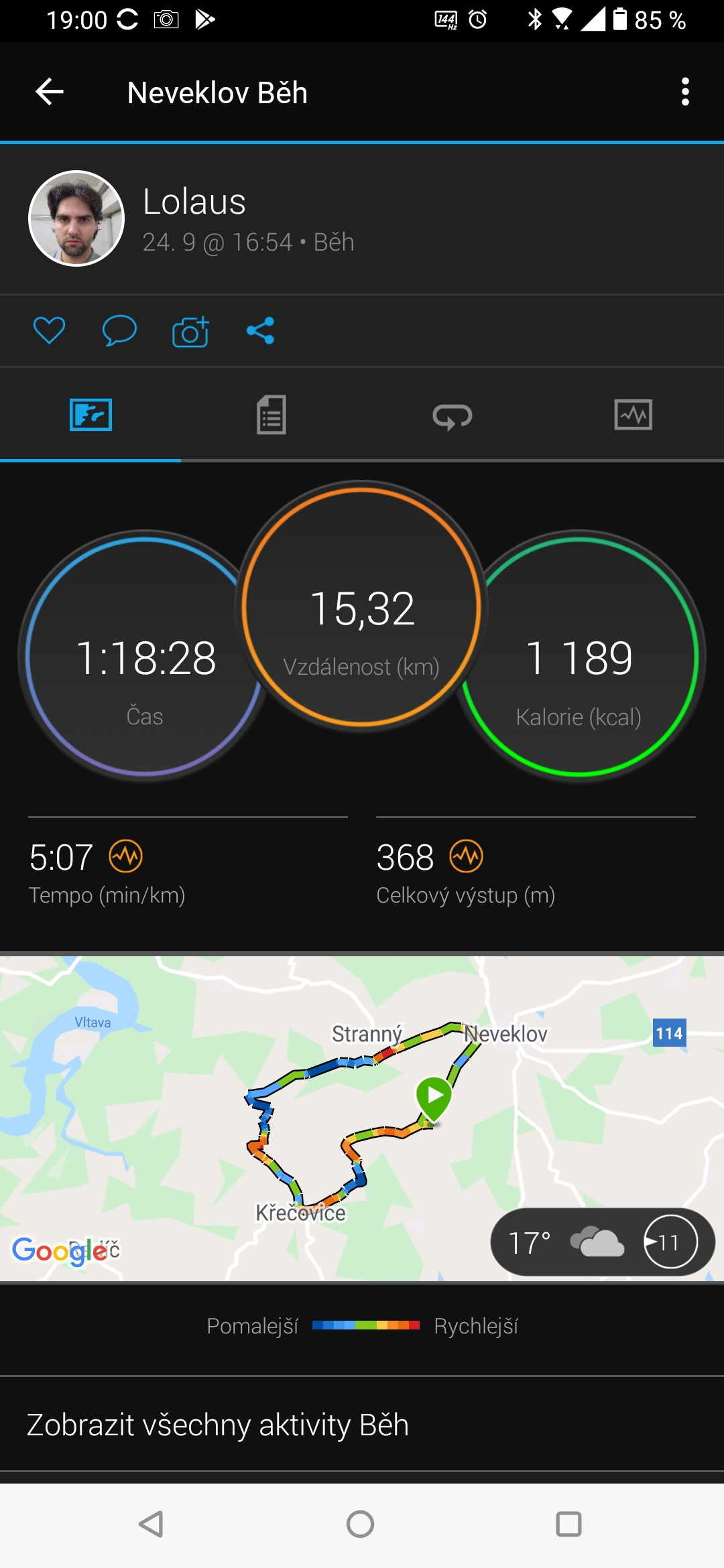The image size is (724, 1568).
Task: Tap the insight icon next to 368 ascent
Action: tap(467, 856)
